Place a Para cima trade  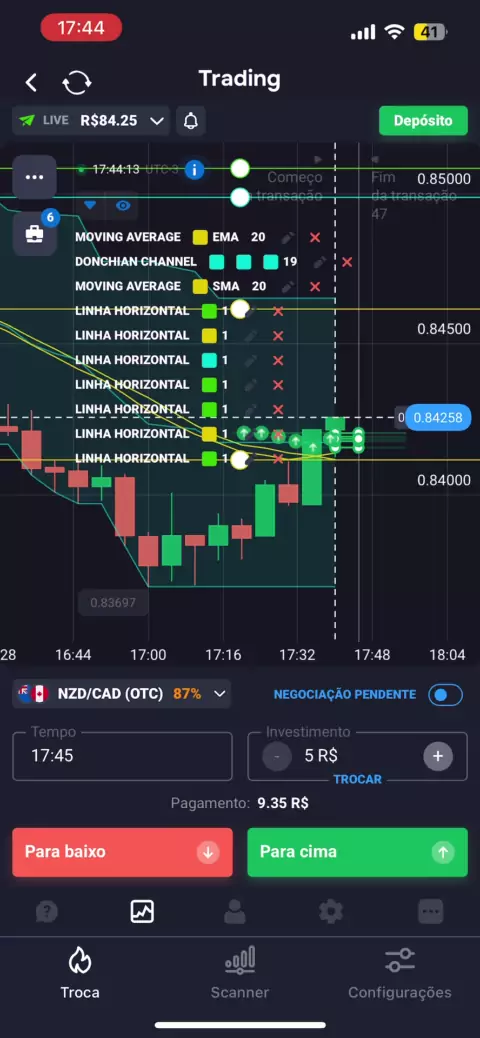point(358,852)
